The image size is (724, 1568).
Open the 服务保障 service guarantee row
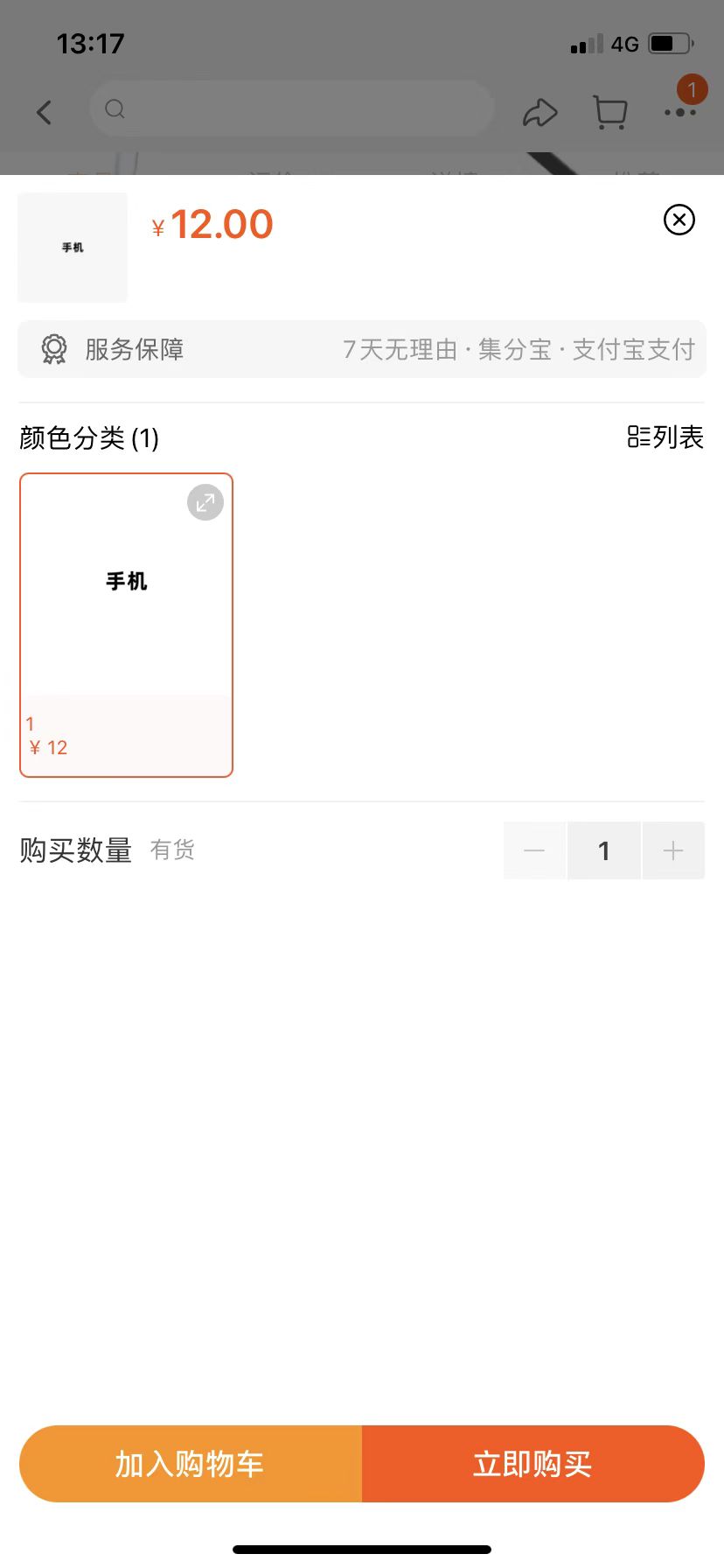click(362, 349)
